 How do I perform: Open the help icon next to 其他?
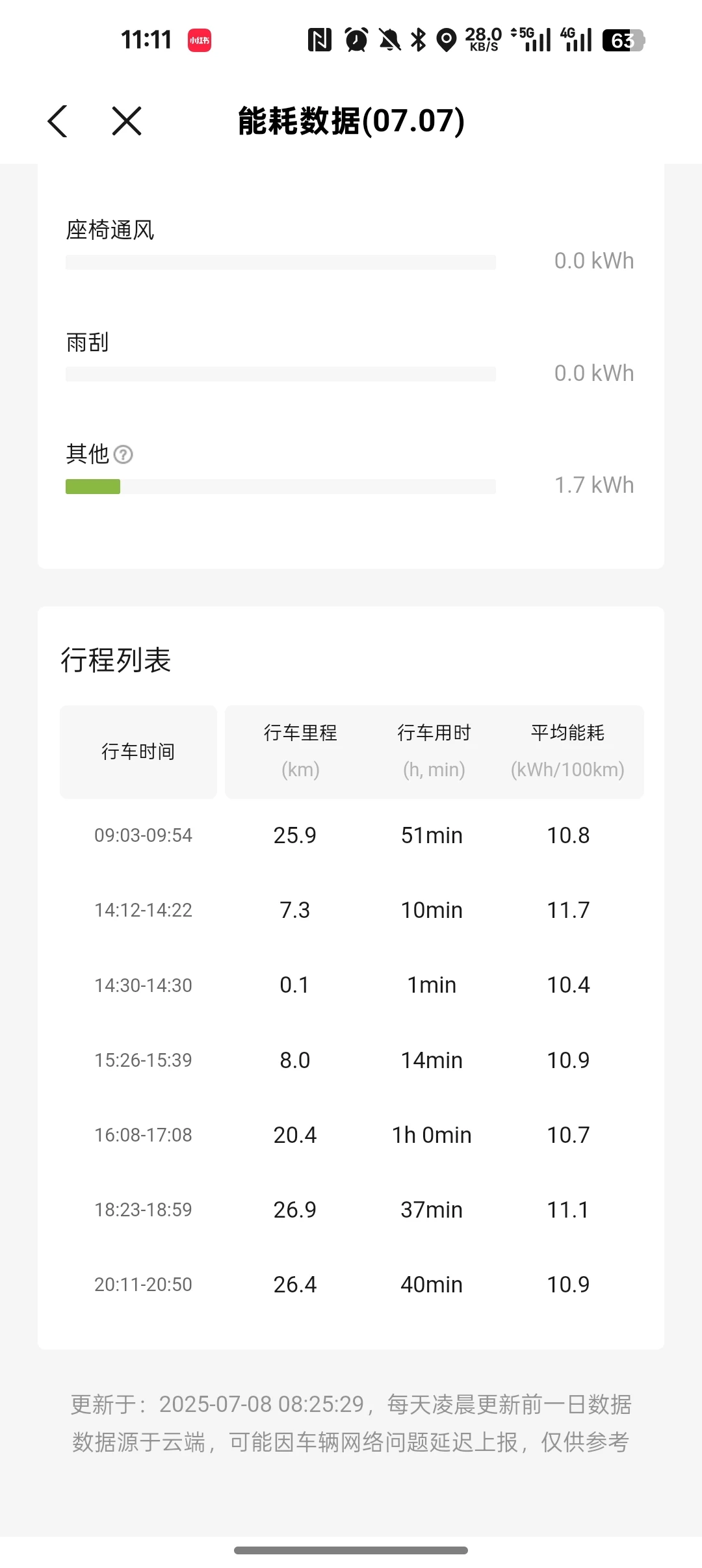(x=123, y=454)
